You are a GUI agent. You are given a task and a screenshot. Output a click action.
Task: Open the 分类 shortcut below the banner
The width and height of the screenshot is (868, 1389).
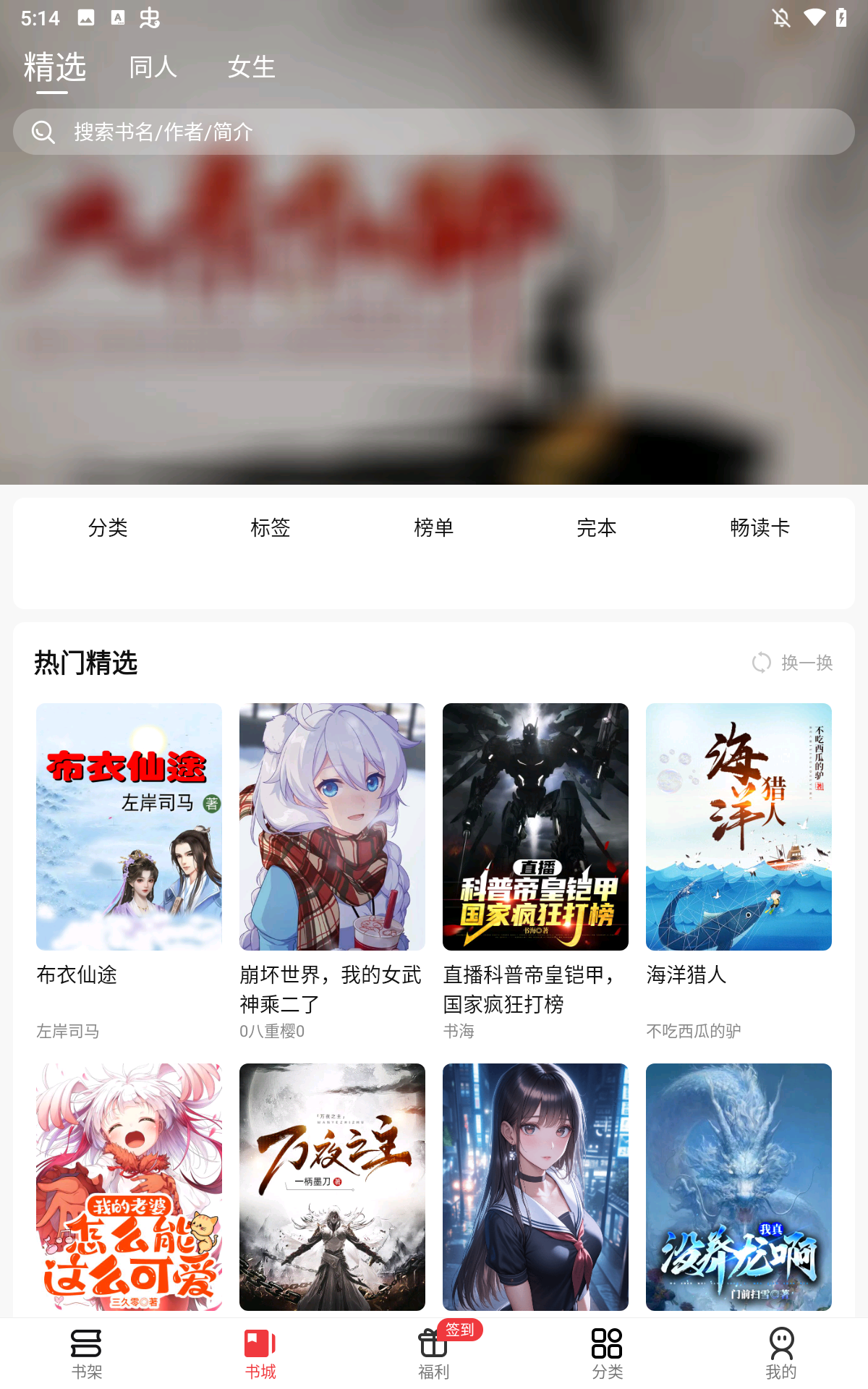[x=108, y=528]
